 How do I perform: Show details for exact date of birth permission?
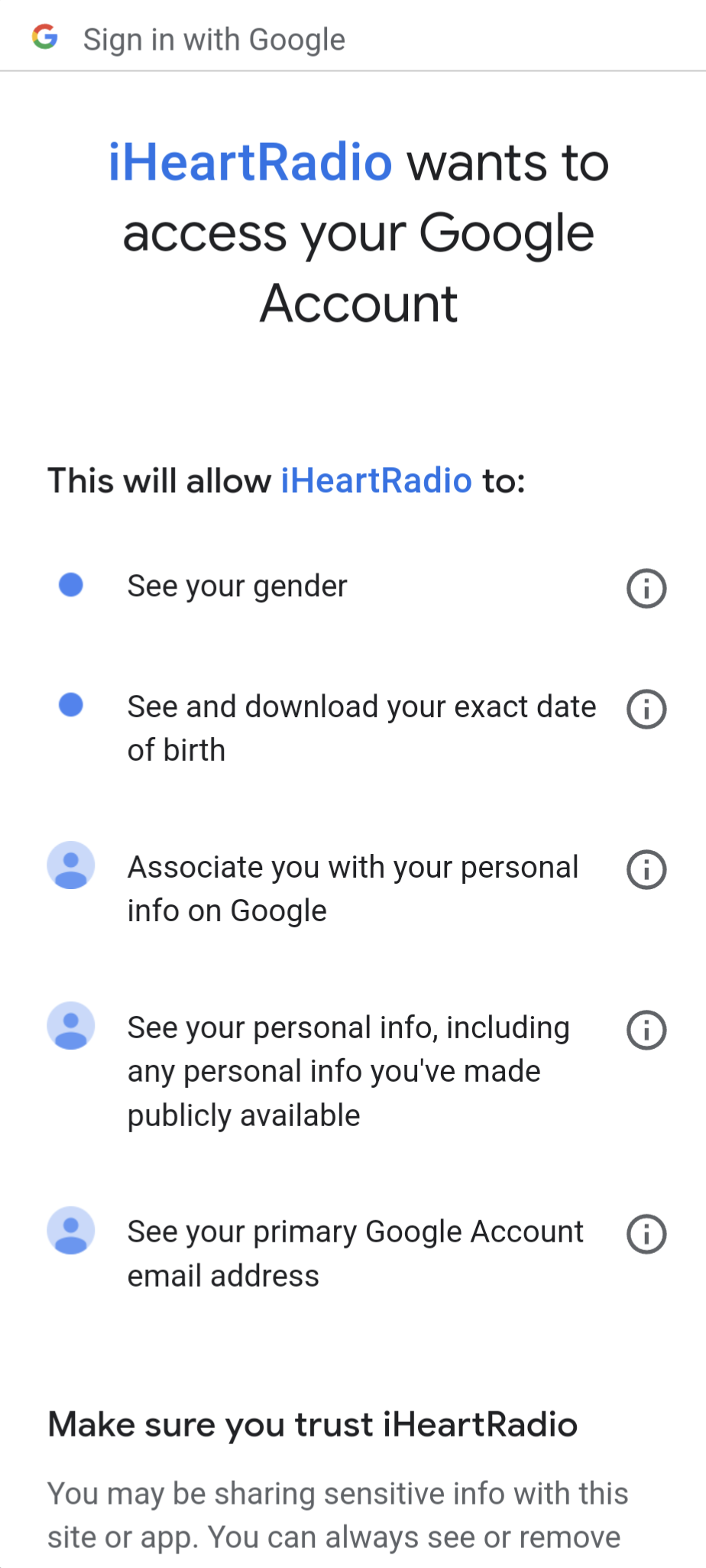646,709
